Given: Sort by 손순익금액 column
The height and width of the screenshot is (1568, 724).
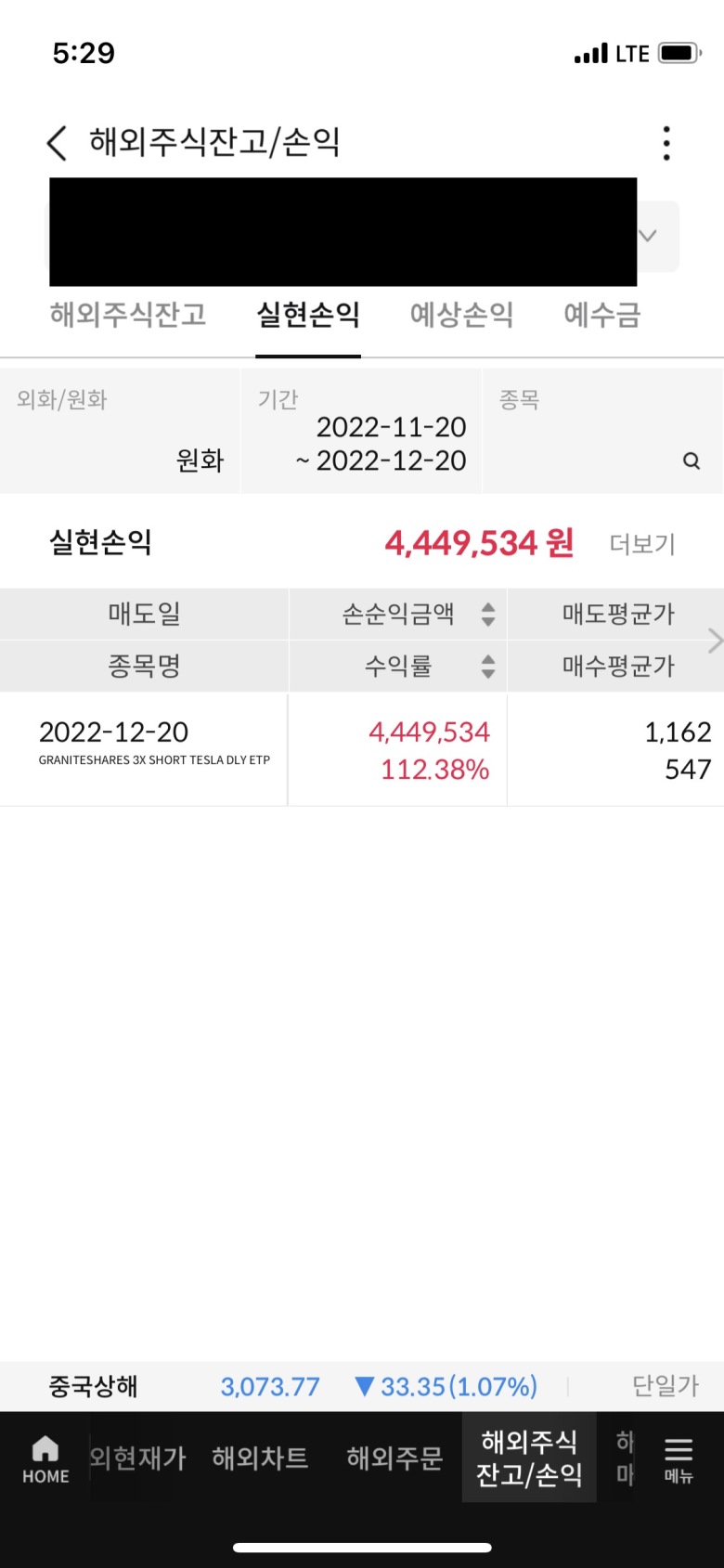Looking at the screenshot, I should tap(487, 614).
